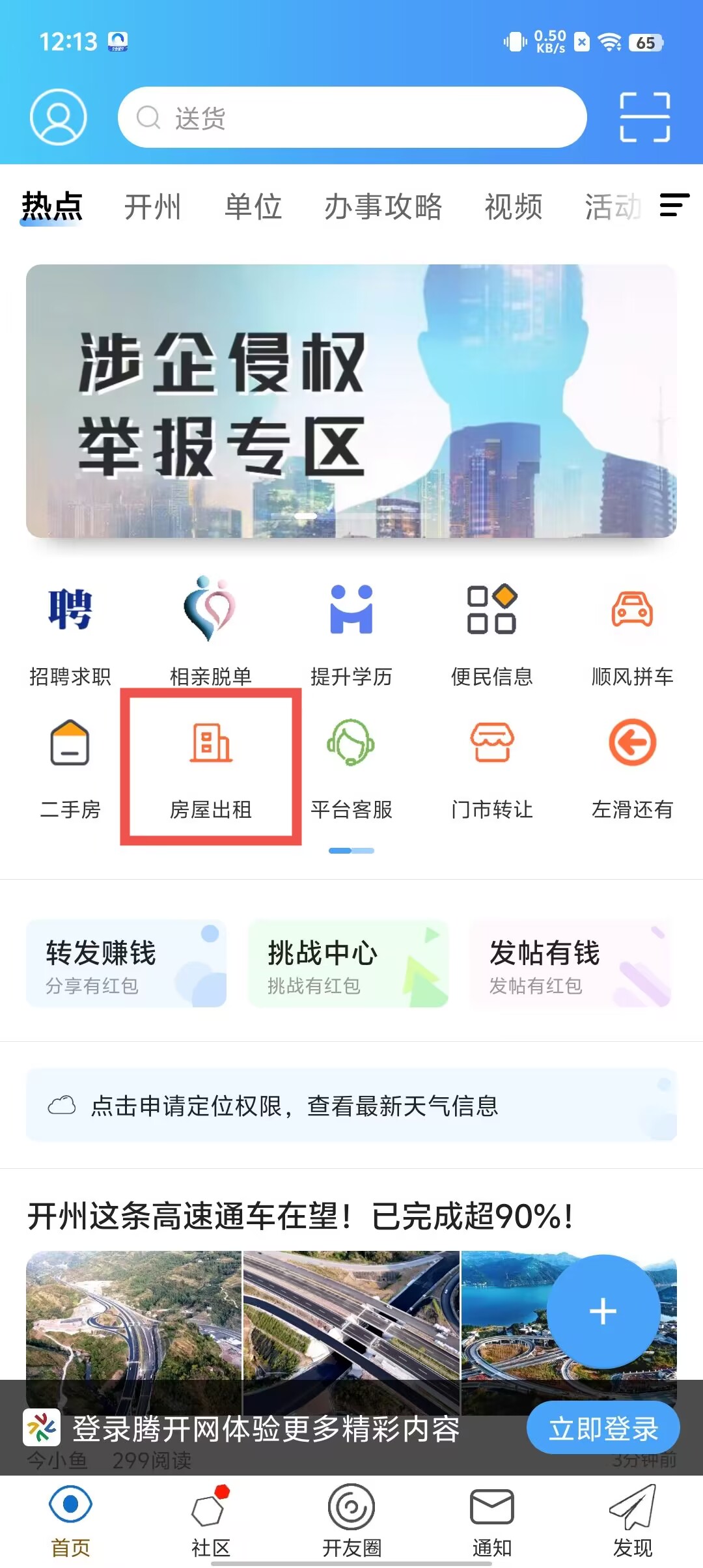Expand the channel list menu icon

tap(674, 205)
